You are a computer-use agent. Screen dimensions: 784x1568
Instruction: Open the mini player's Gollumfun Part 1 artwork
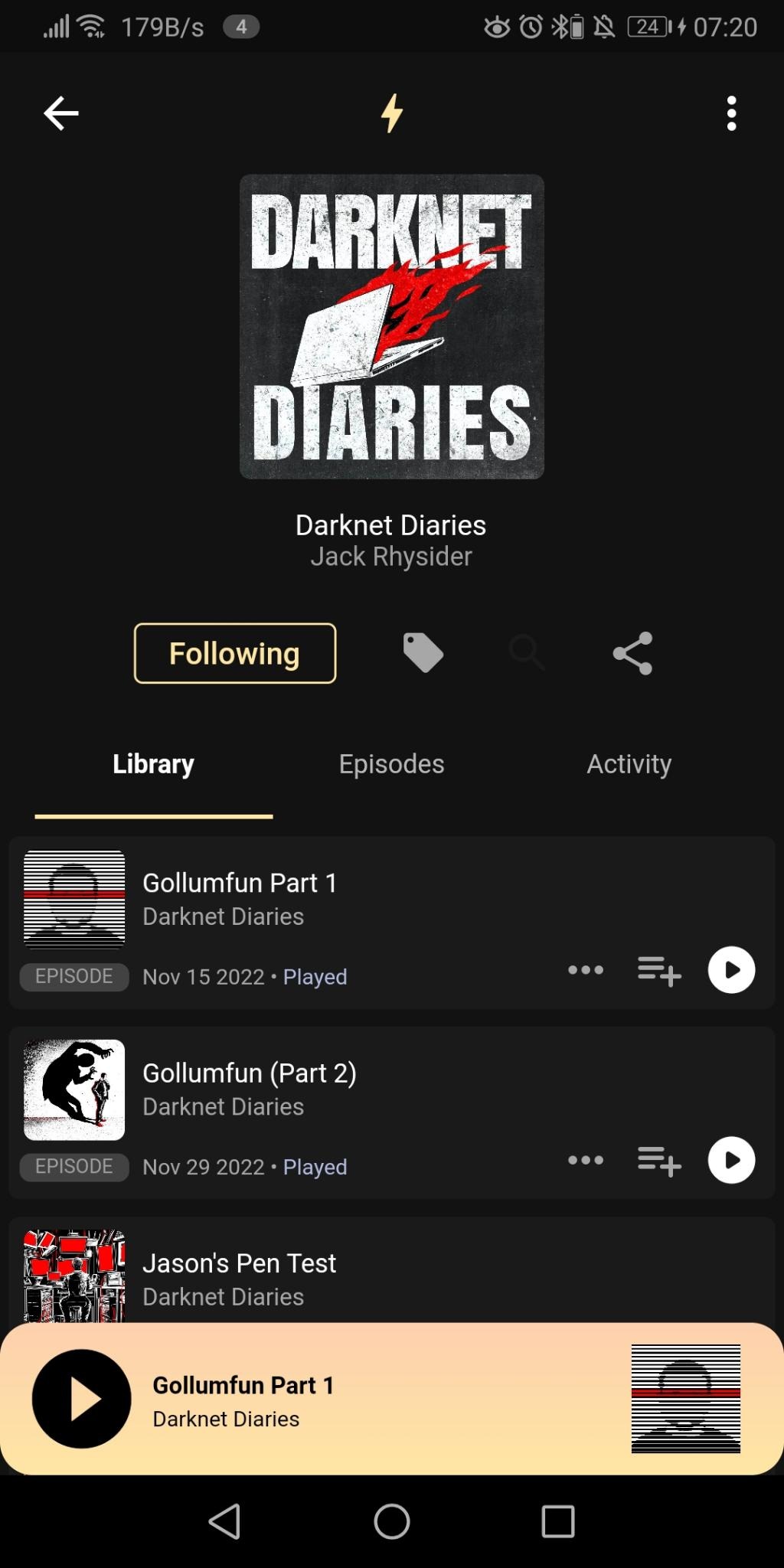click(685, 1399)
